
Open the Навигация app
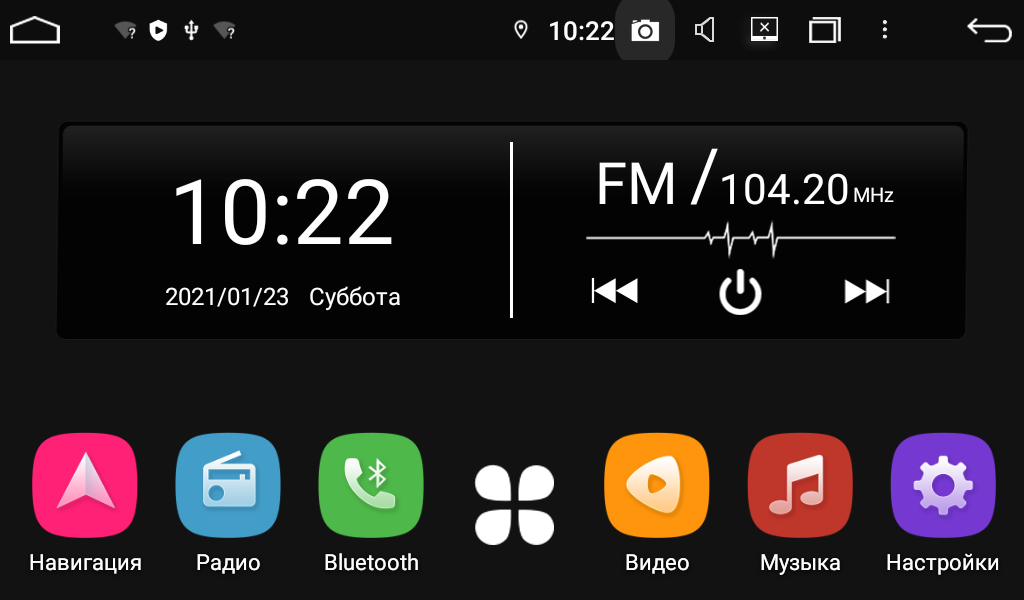point(85,487)
